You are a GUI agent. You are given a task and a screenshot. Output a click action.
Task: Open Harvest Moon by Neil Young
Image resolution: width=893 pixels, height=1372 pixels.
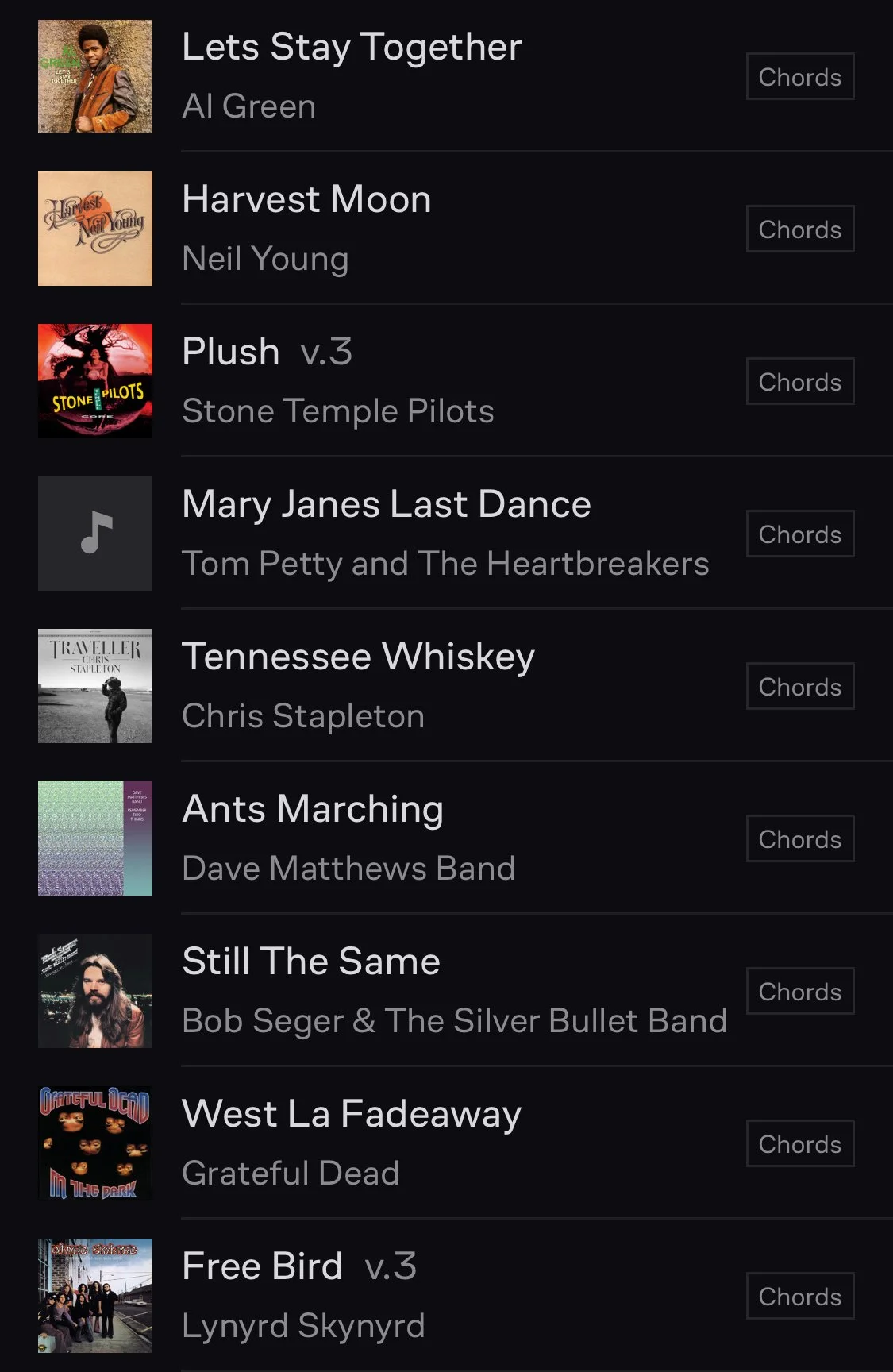click(x=306, y=200)
